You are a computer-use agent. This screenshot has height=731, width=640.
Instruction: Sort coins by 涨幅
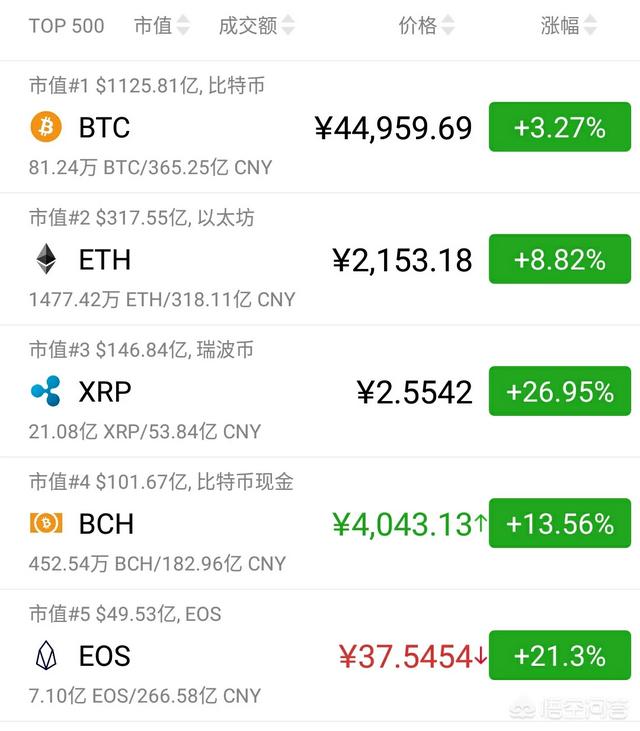[569, 26]
